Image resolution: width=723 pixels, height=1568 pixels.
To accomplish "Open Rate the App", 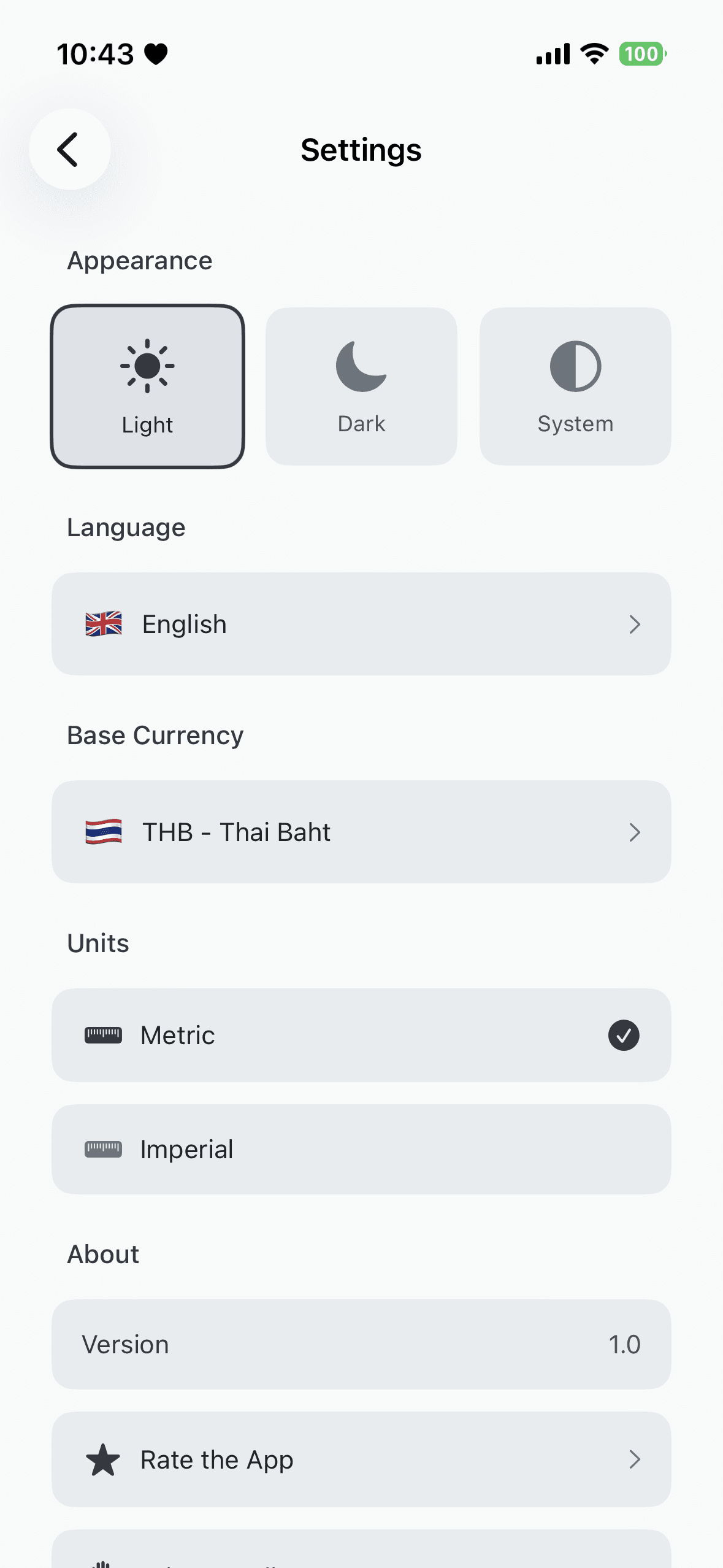I will click(361, 1459).
